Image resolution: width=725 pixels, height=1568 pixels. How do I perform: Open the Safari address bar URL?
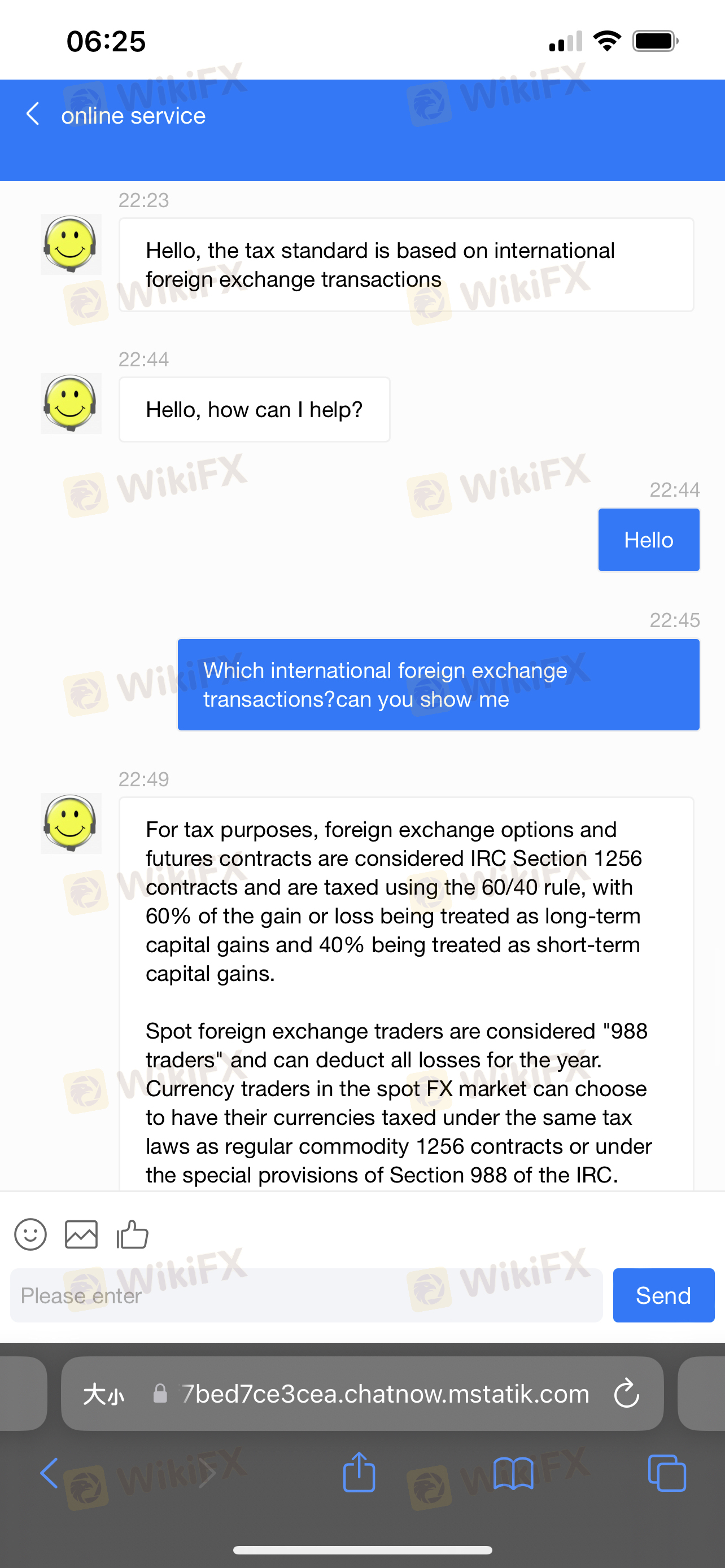tap(385, 1394)
